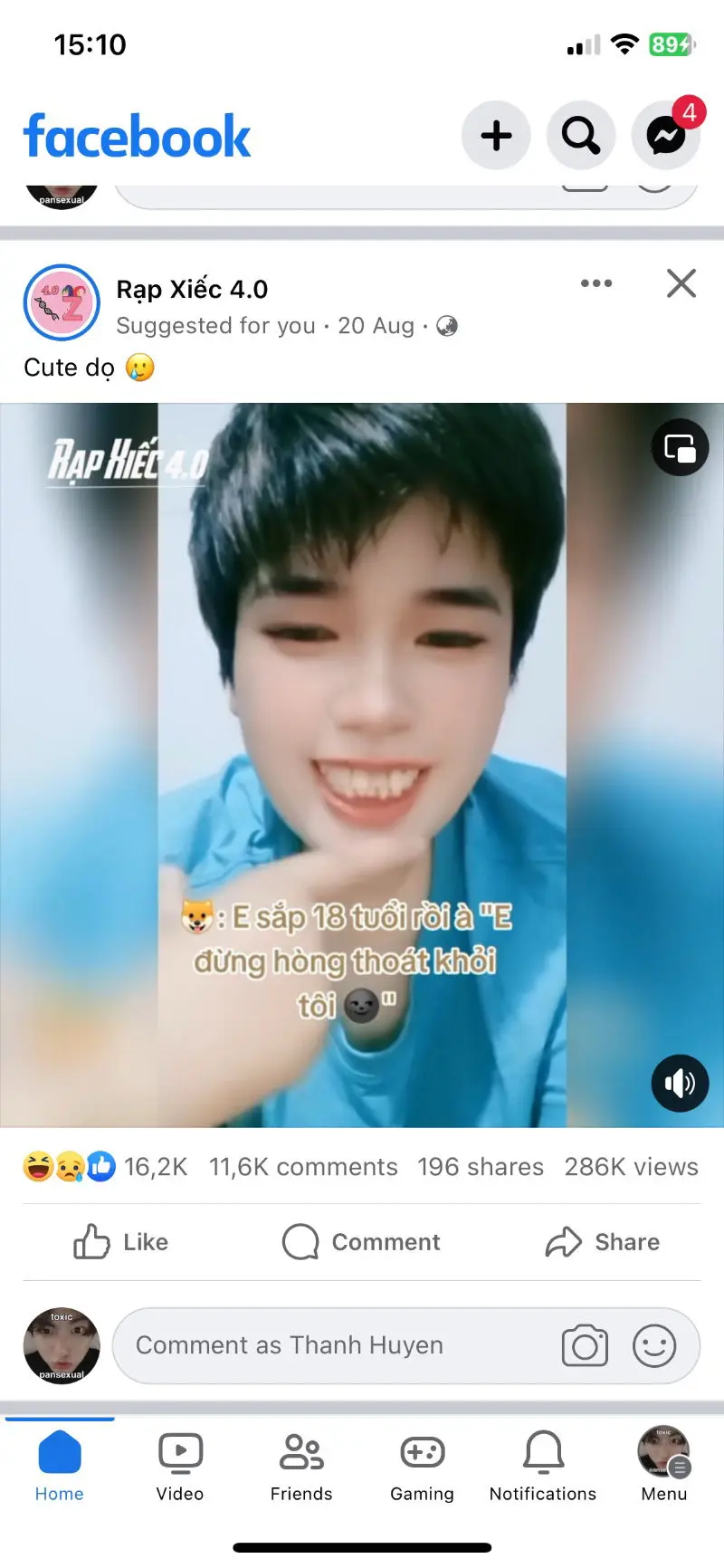Viewport: 724px width, 1568px height.
Task: Open the emoji picker in comment box
Action: (x=654, y=1345)
